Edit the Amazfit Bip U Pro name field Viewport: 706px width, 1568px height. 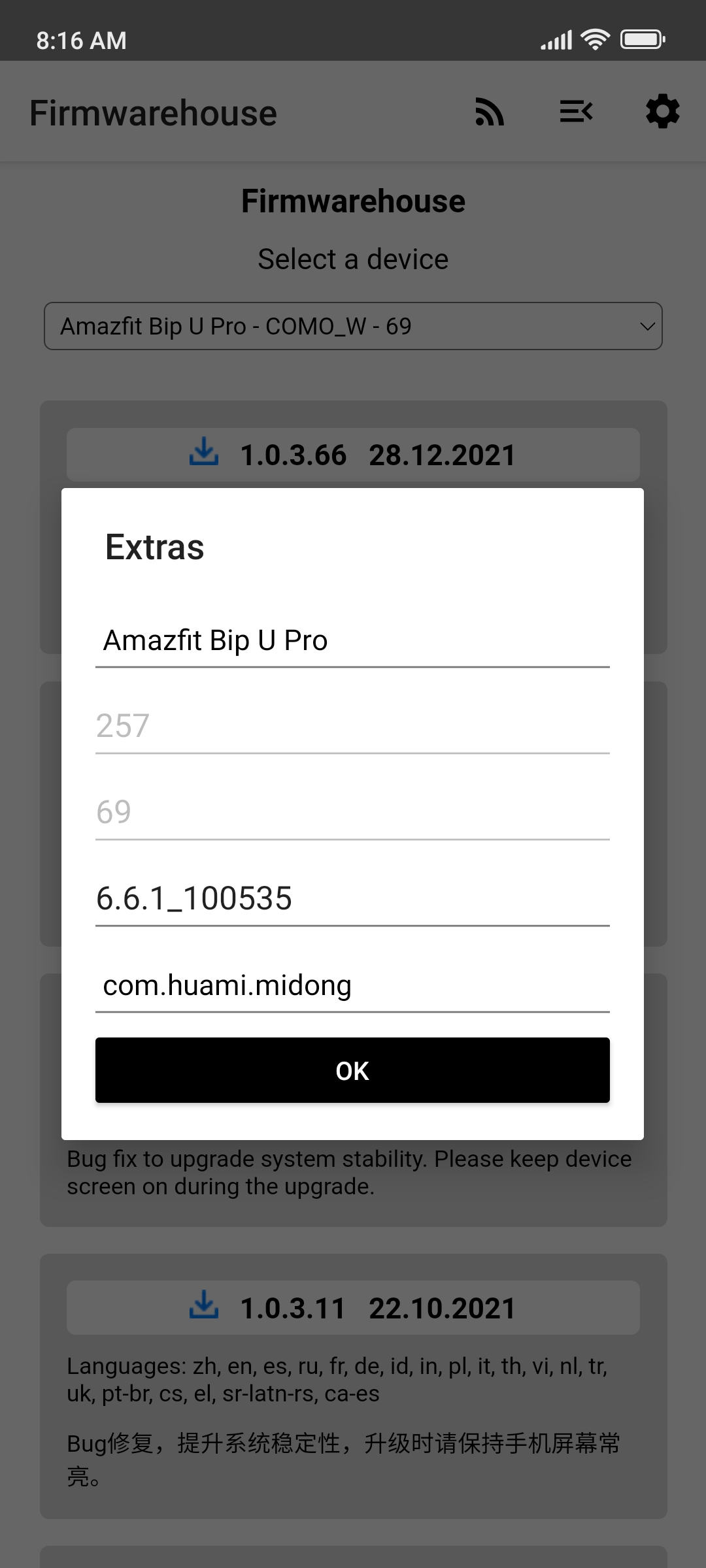[x=352, y=641]
